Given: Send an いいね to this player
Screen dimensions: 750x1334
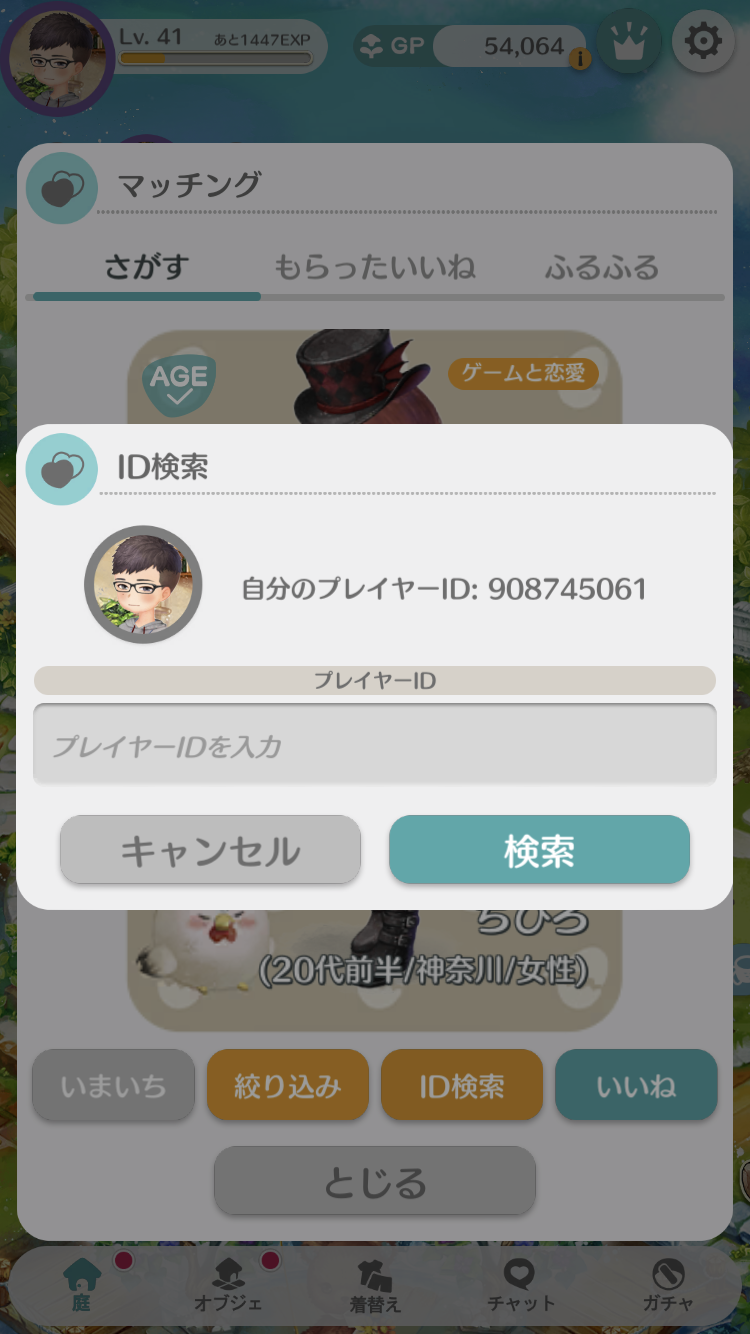Looking at the screenshot, I should [x=636, y=1085].
